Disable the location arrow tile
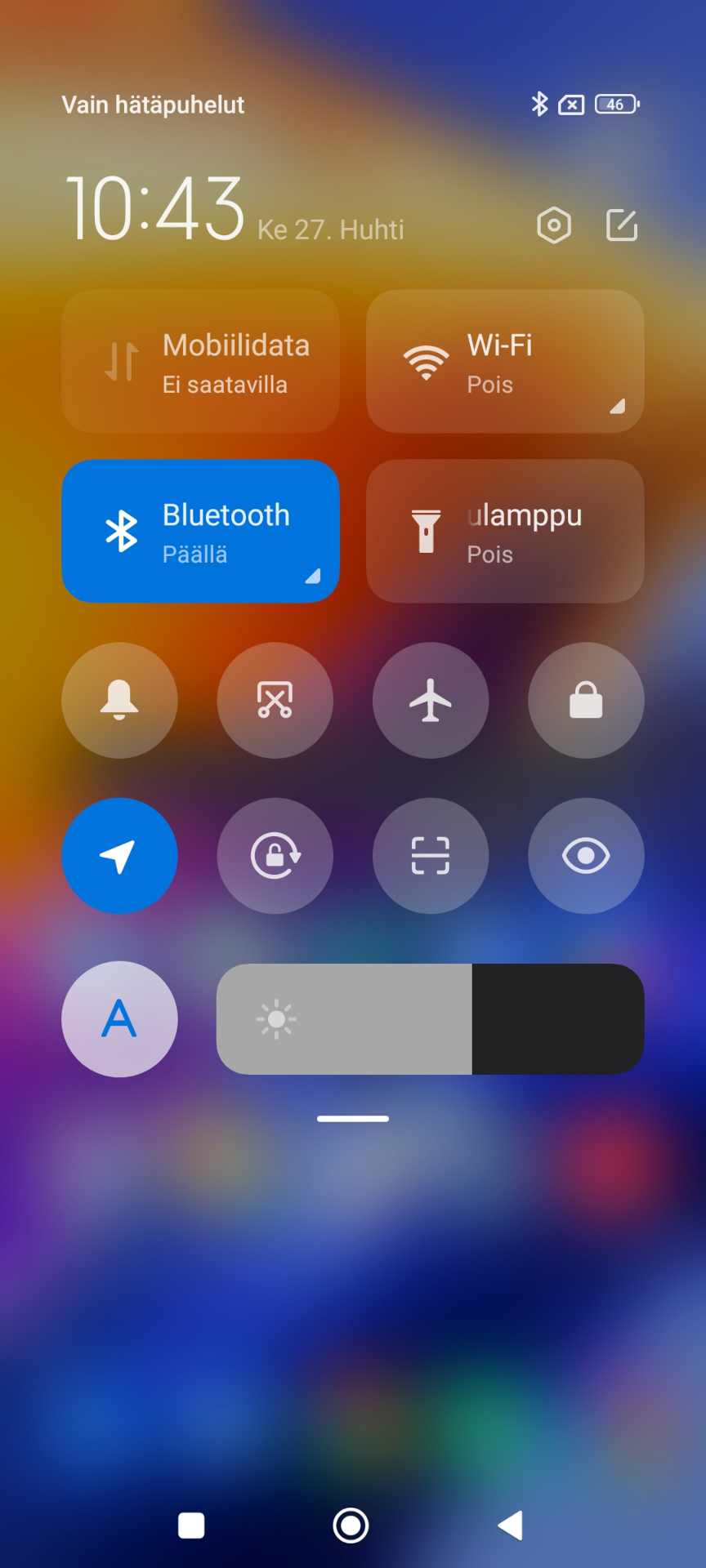Viewport: 706px width, 1568px height. tap(119, 855)
